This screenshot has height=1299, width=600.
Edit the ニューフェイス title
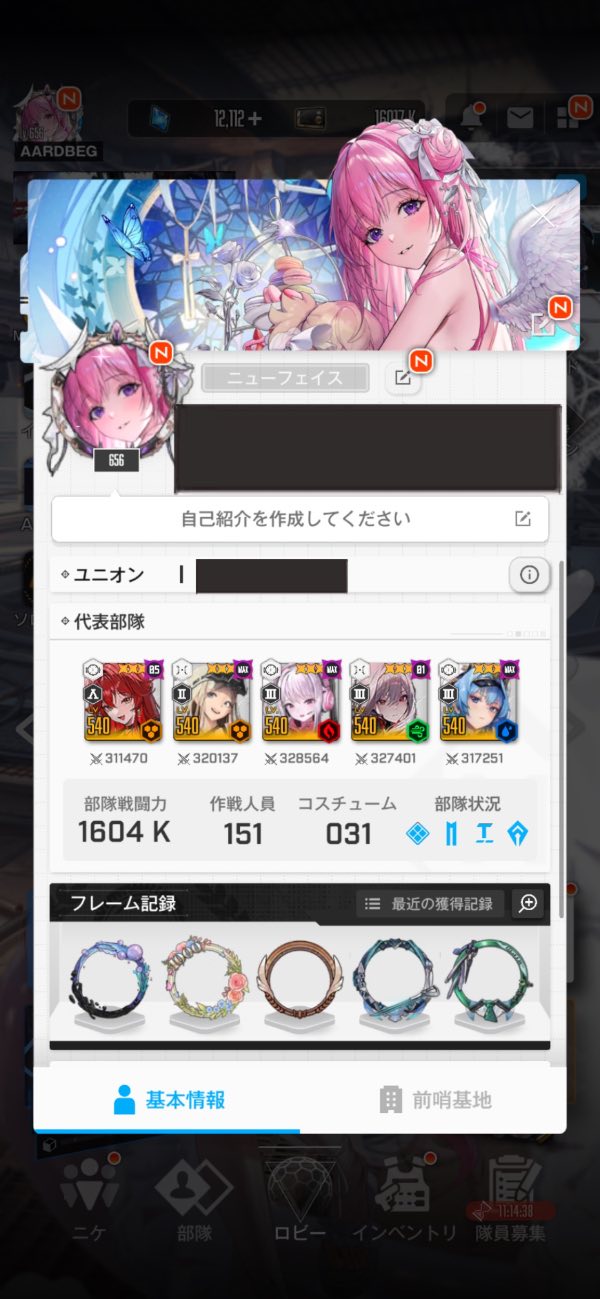point(402,378)
